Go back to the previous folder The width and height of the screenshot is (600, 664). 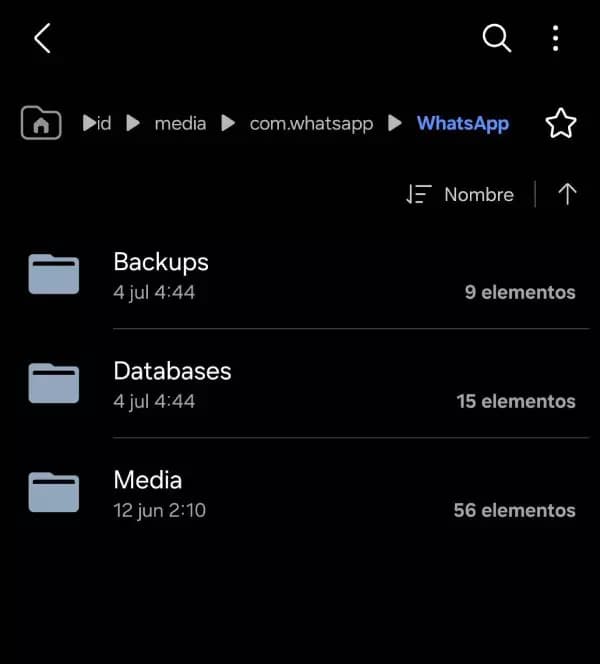coord(42,39)
